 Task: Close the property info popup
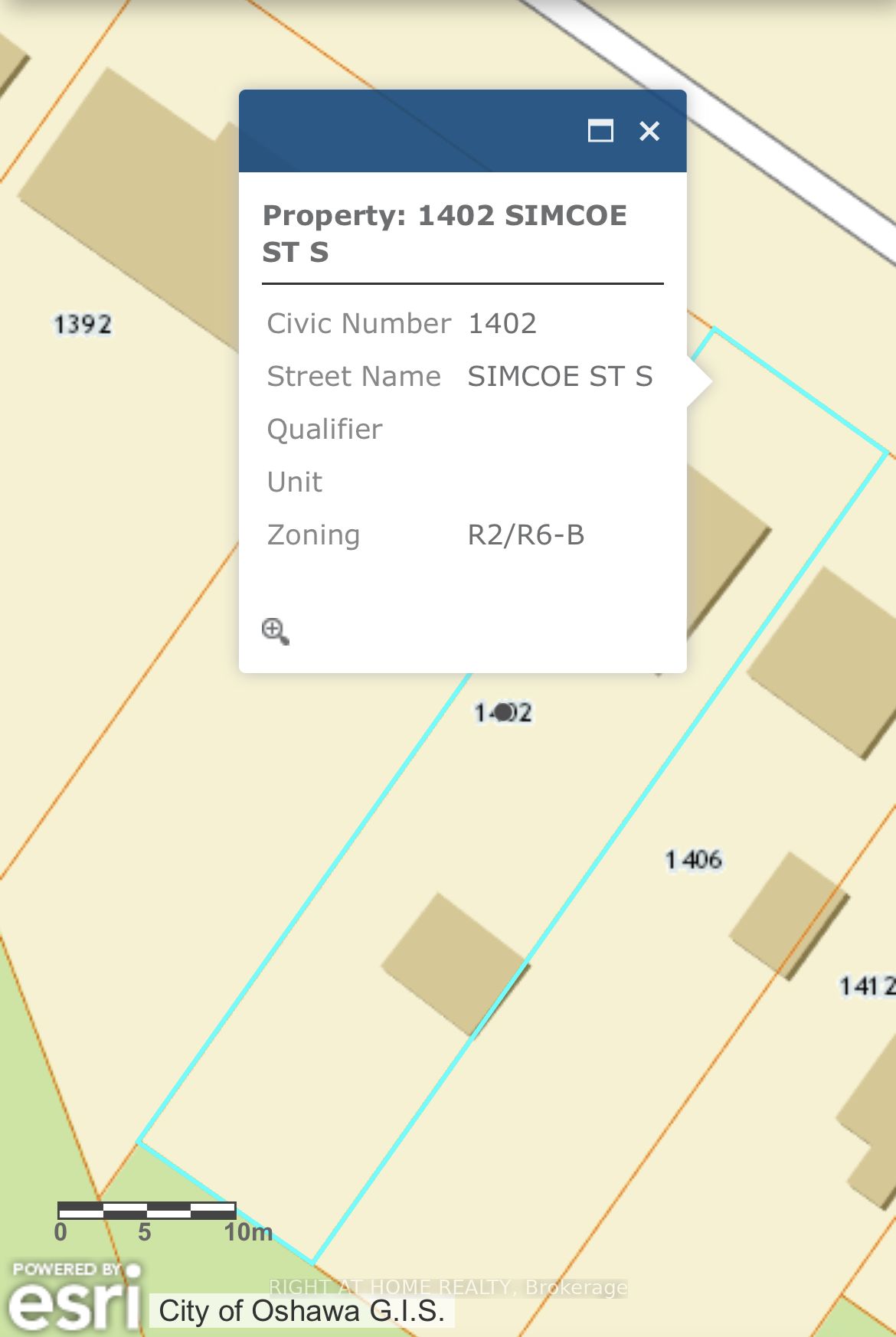click(x=649, y=132)
